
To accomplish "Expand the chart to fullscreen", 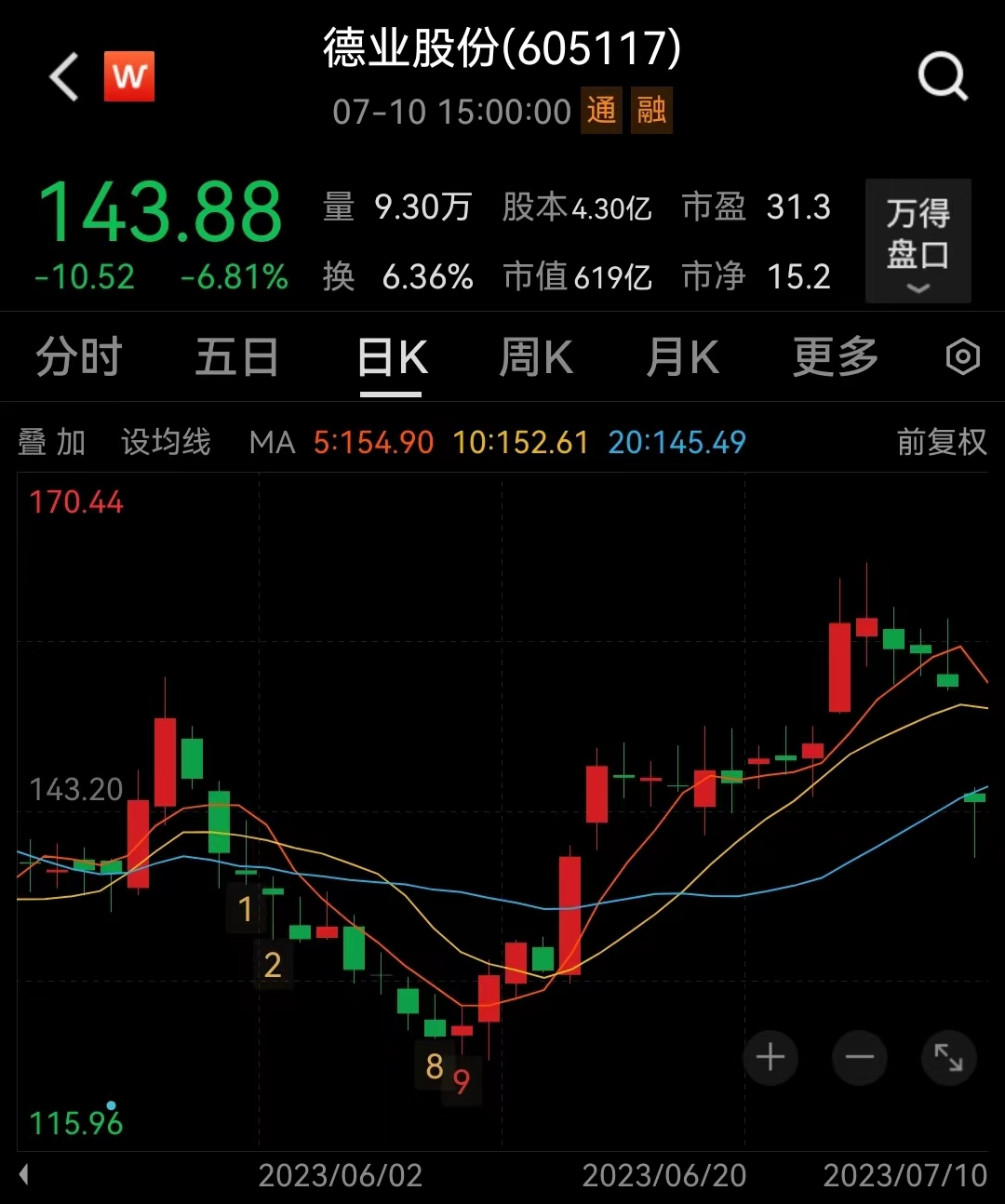I will tap(948, 1058).
